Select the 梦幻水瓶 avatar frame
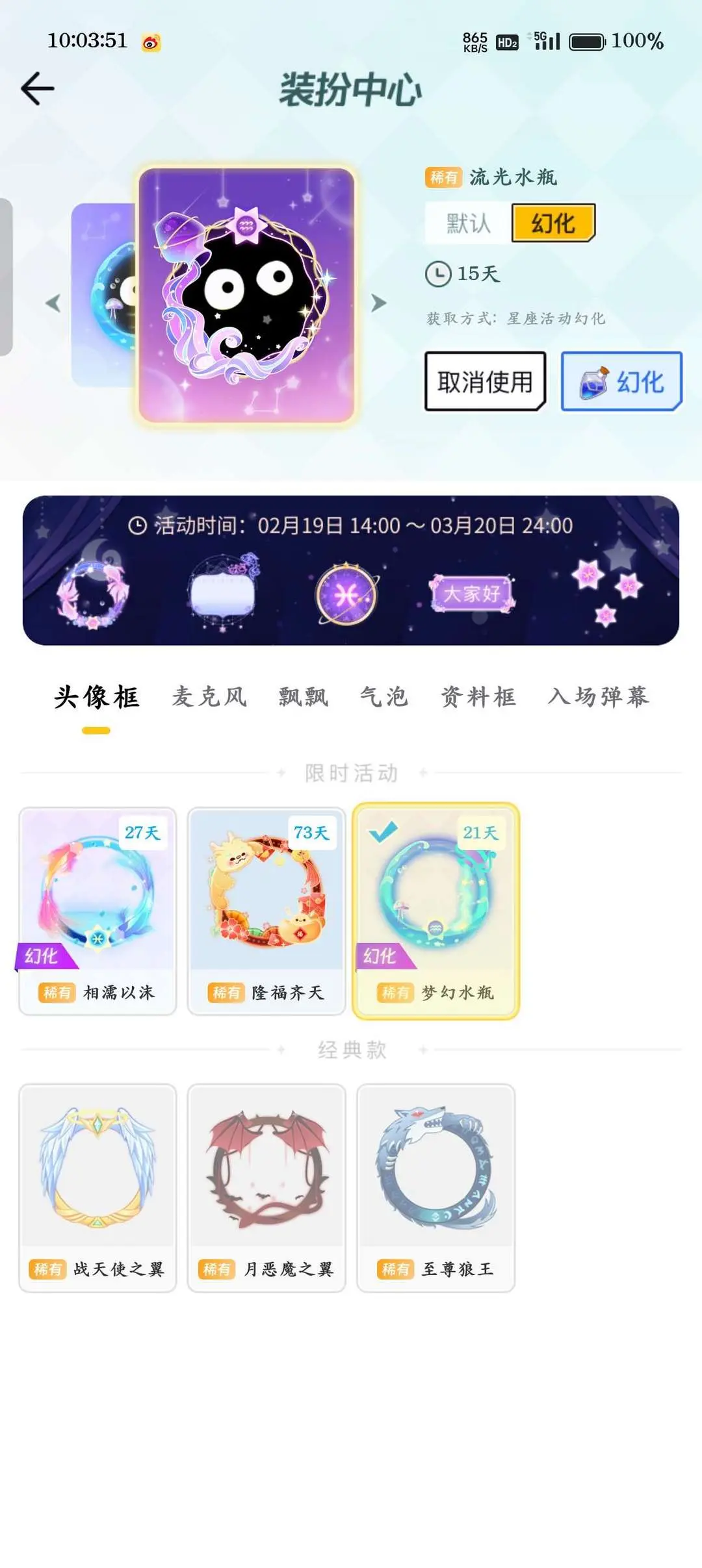This screenshot has height=1568, width=702. (435, 911)
